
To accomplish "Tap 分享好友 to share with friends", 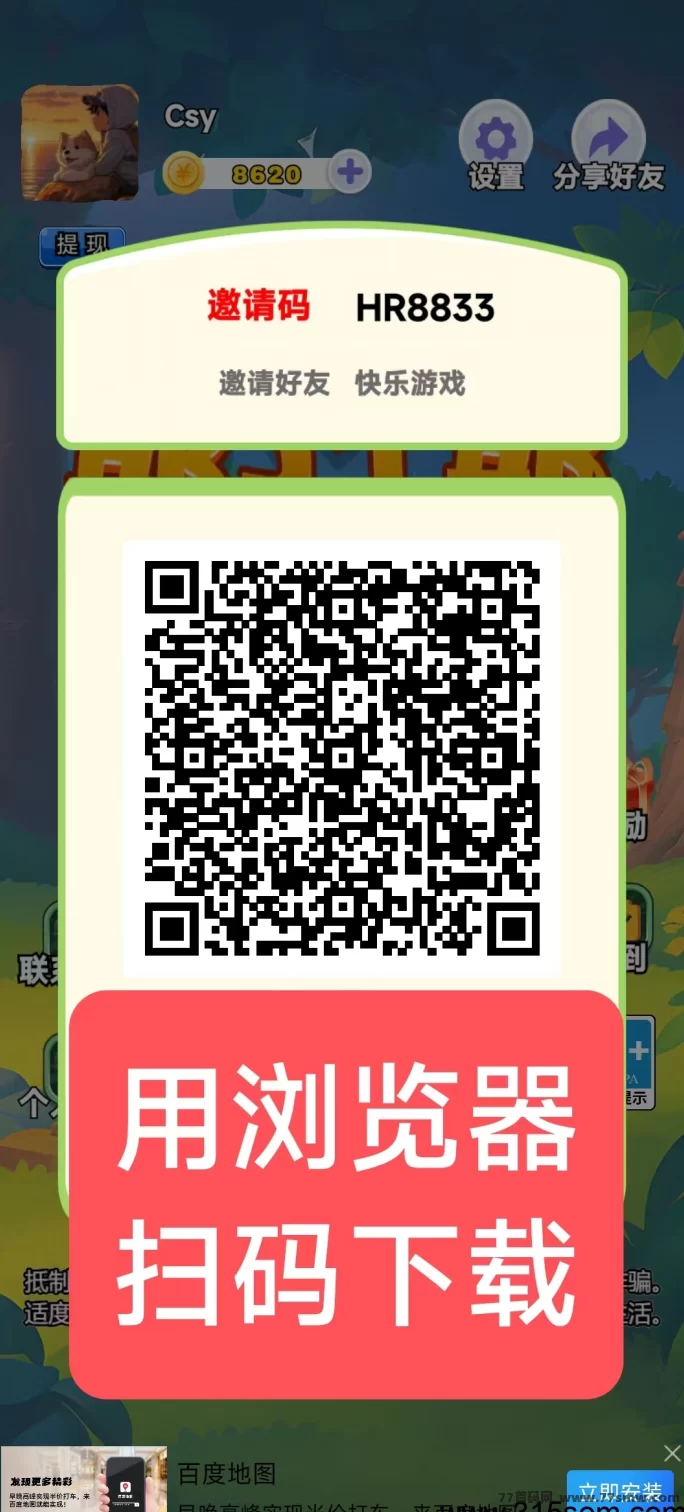I will (608, 143).
